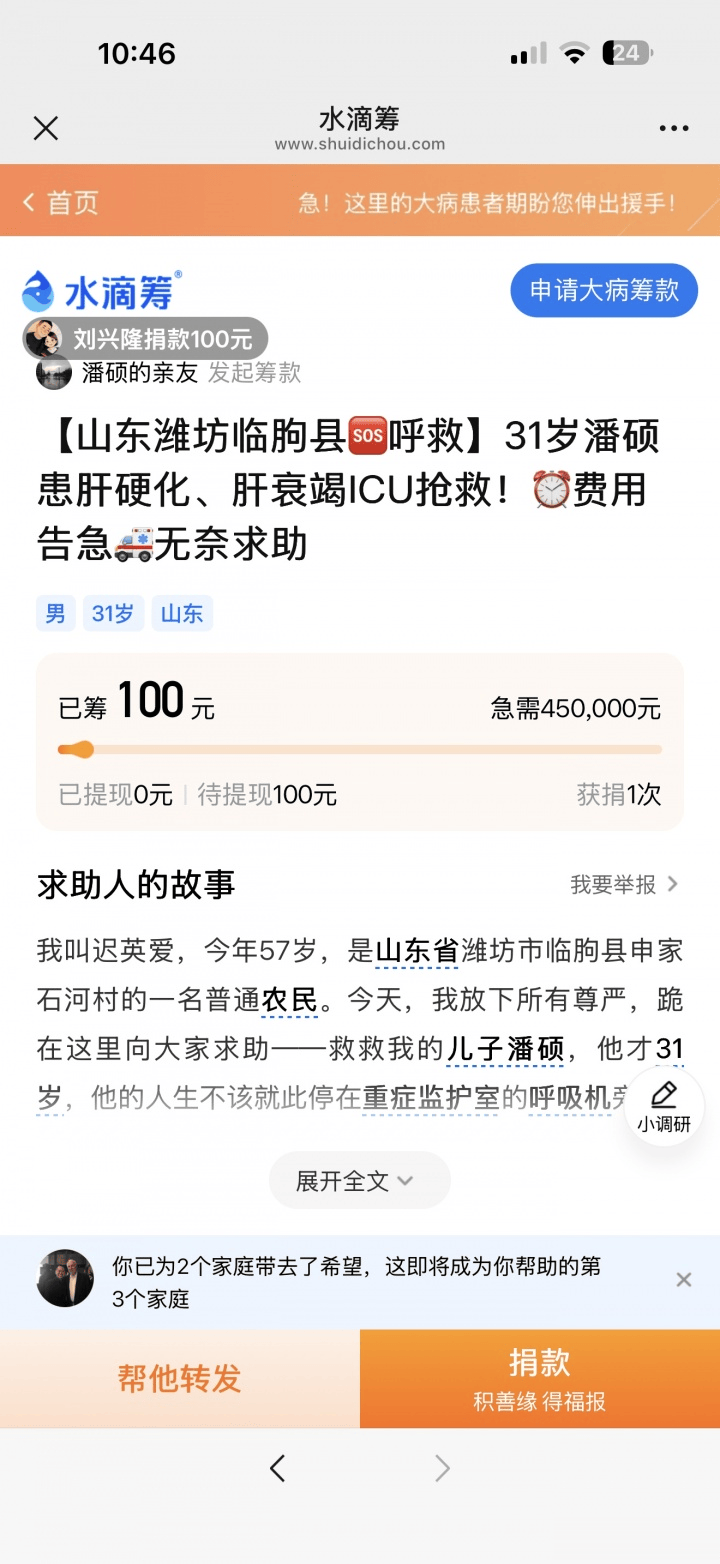Tap 申请大病筹款 button
The image size is (720, 1564).
(604, 291)
